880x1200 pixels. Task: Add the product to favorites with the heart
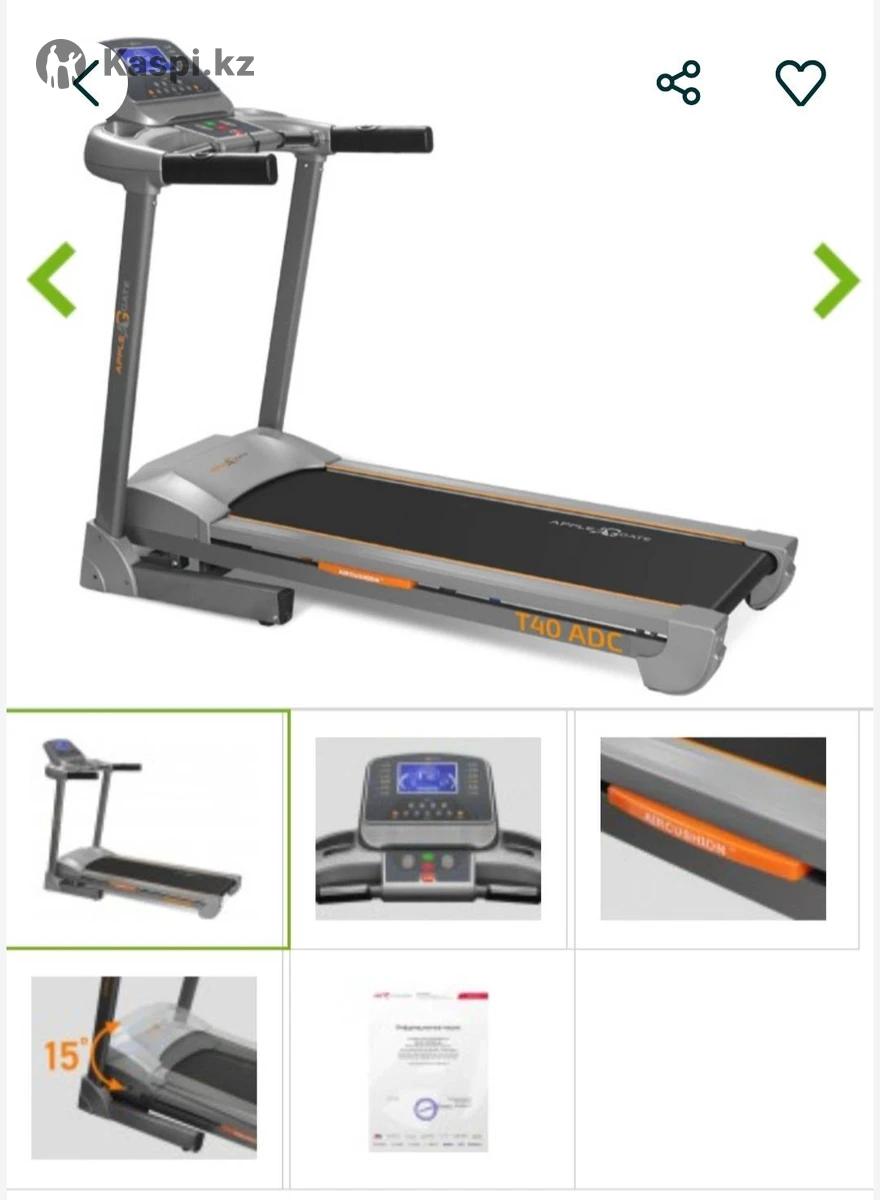(x=801, y=82)
